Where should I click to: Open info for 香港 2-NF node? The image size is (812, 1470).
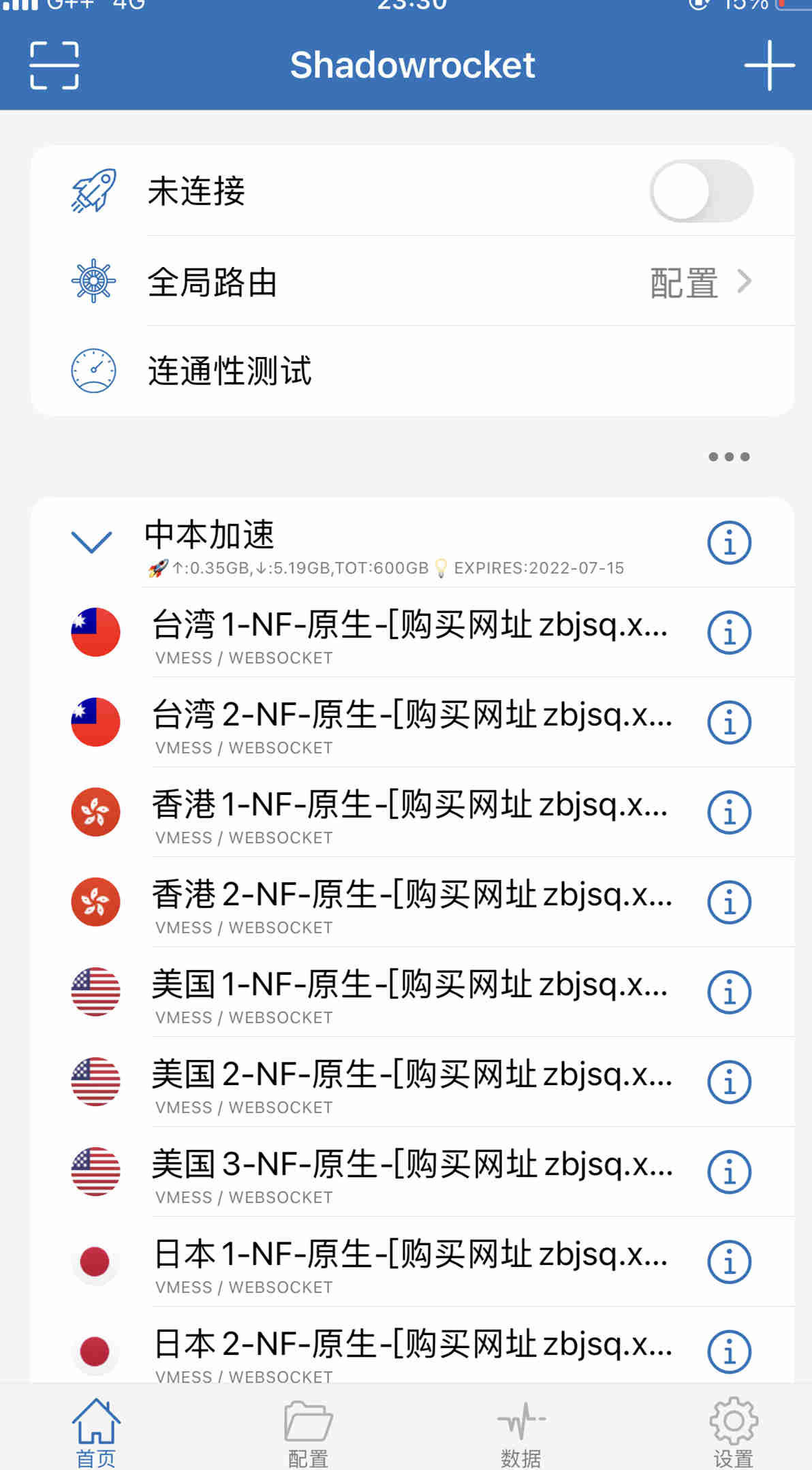point(729,902)
